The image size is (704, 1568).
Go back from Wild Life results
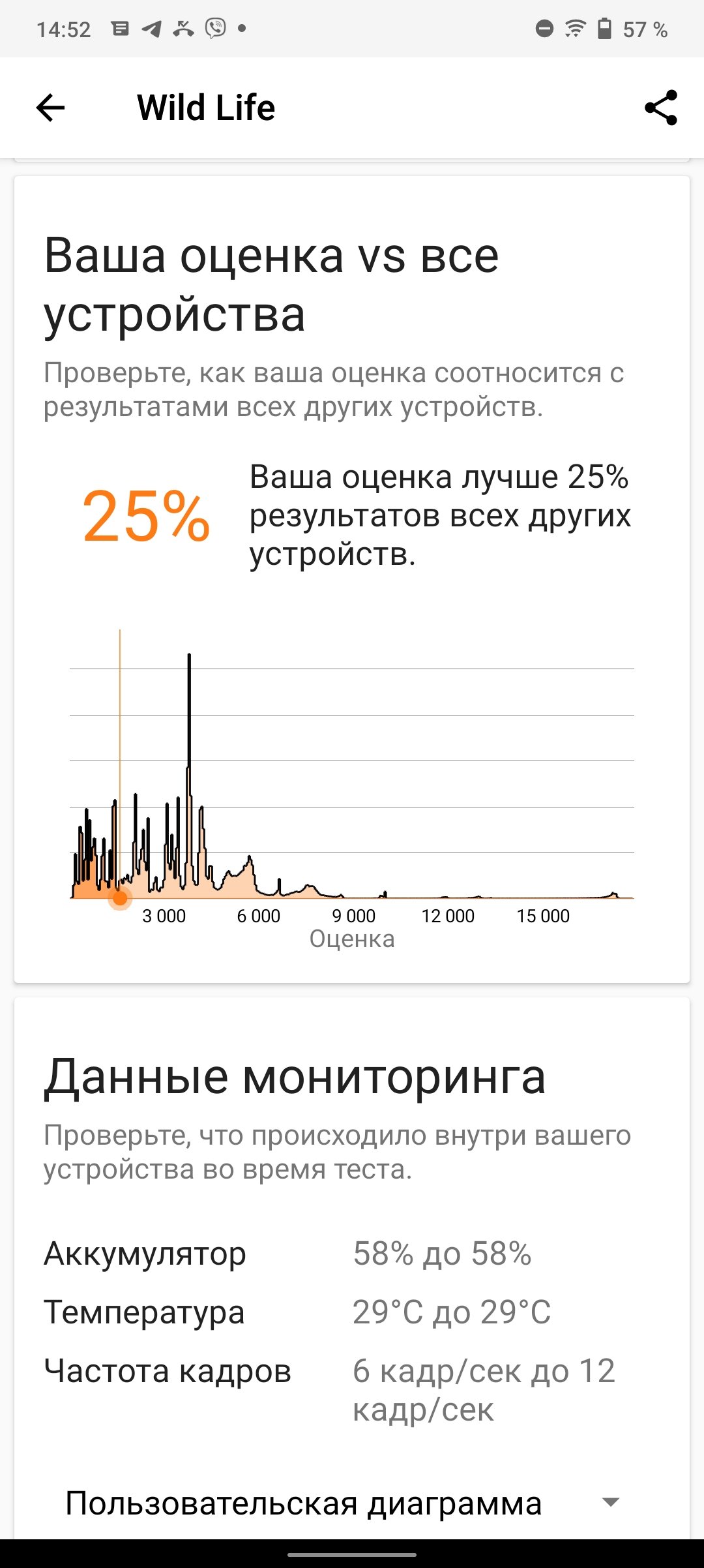[50, 108]
